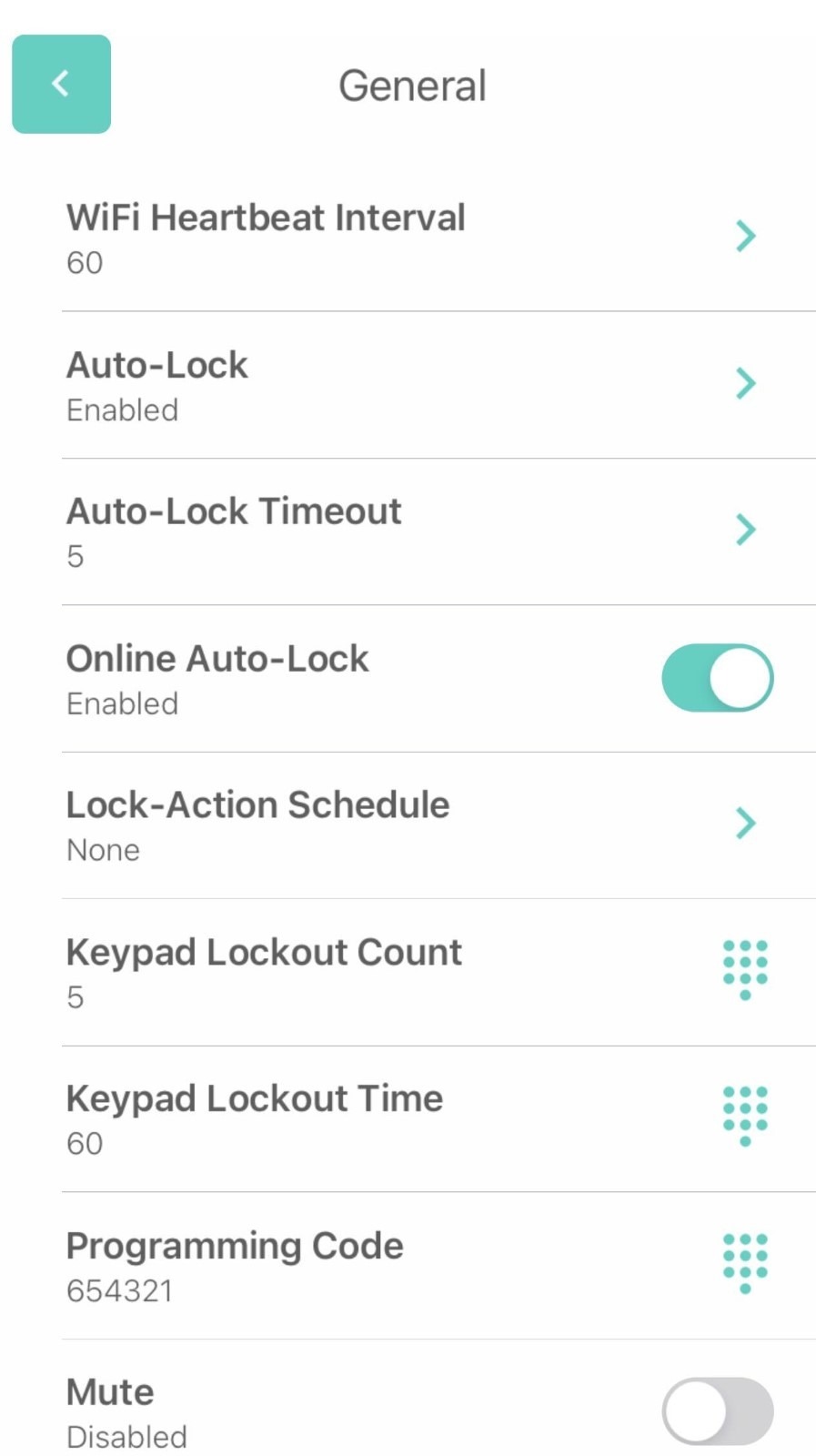816x1456 pixels.
Task: Open WiFi Heartbeat Interval setting
Action: (438, 238)
